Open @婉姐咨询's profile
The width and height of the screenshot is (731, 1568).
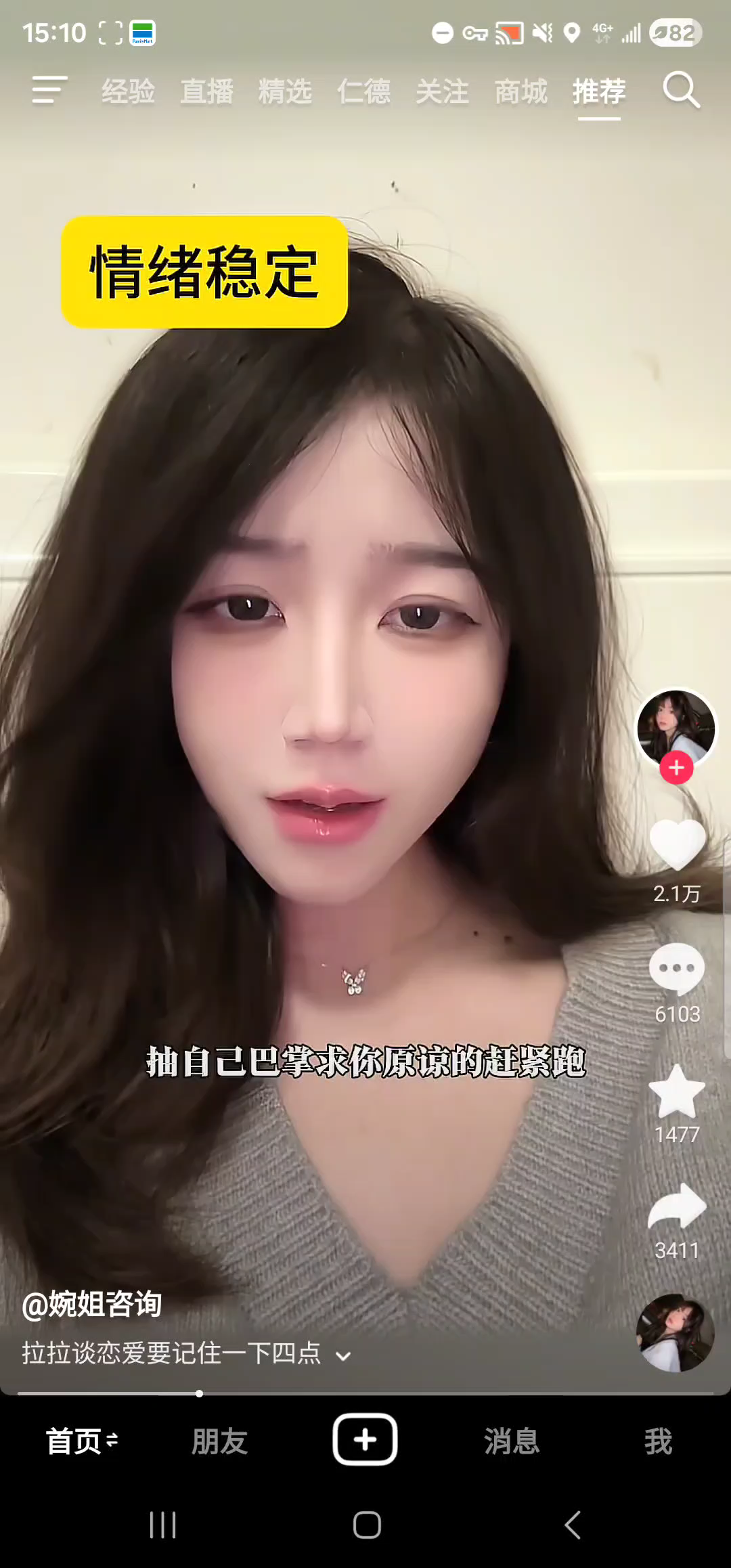91,1304
